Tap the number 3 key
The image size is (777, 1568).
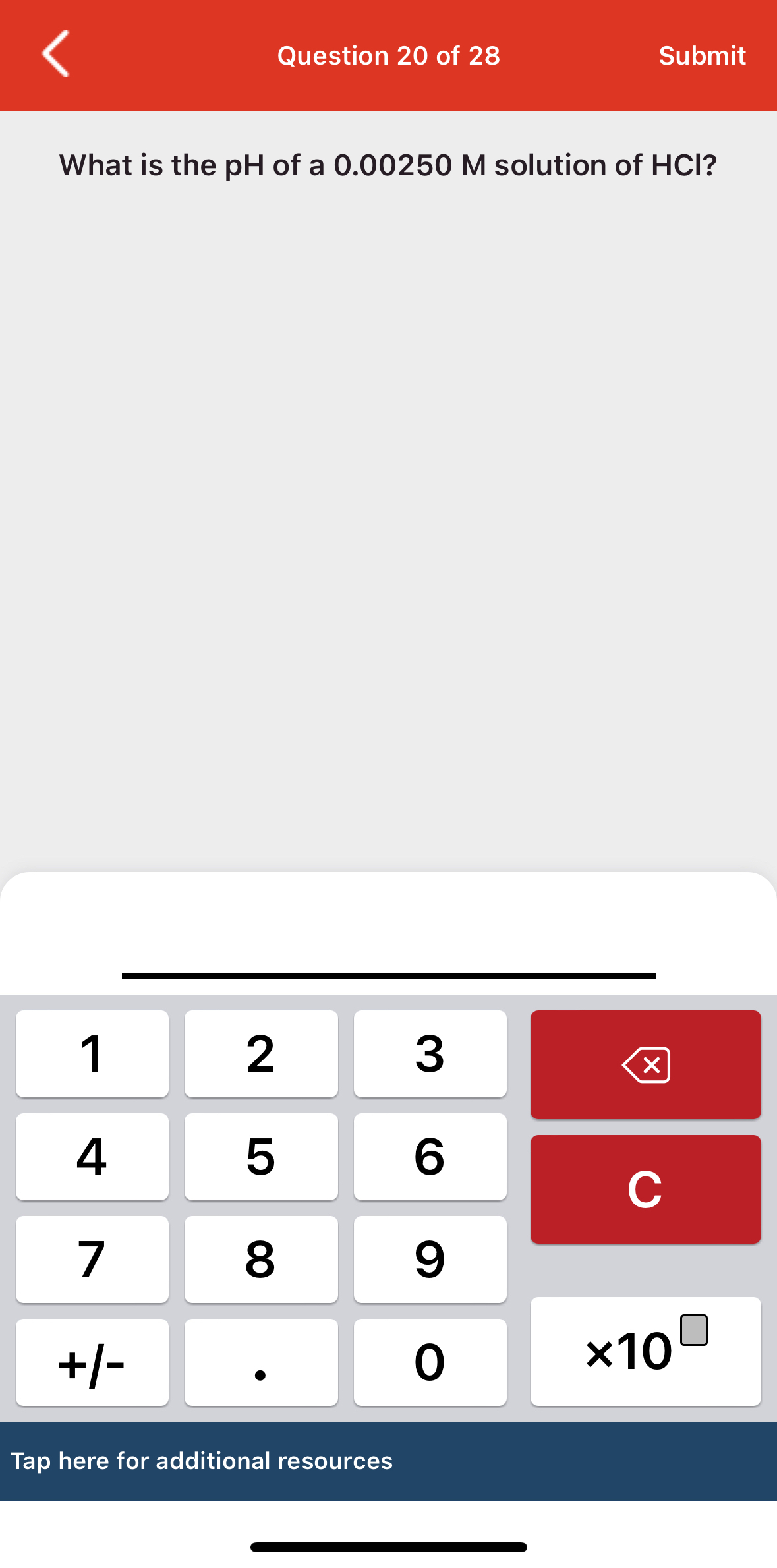[430, 1054]
